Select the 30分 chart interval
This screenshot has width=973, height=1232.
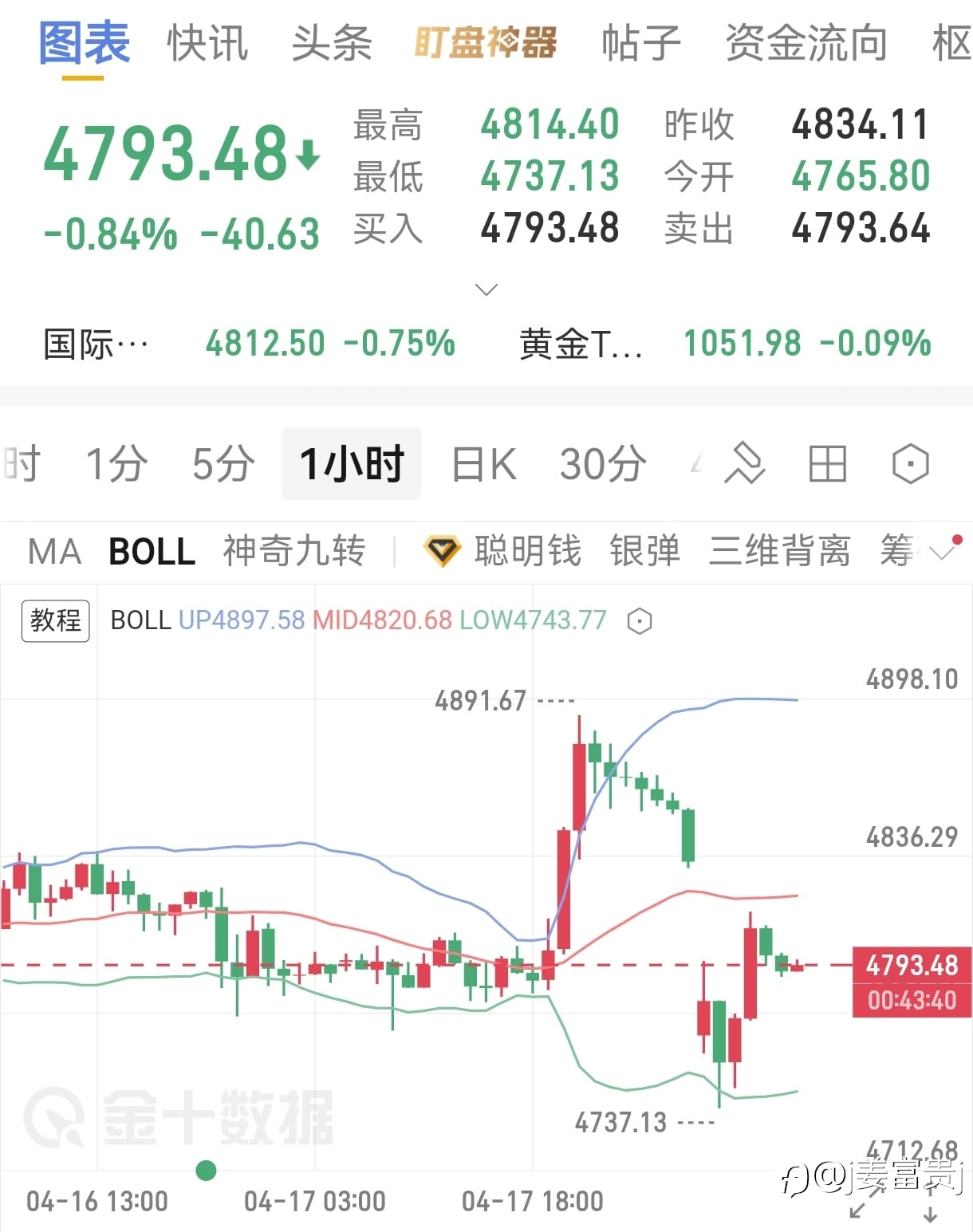[603, 464]
